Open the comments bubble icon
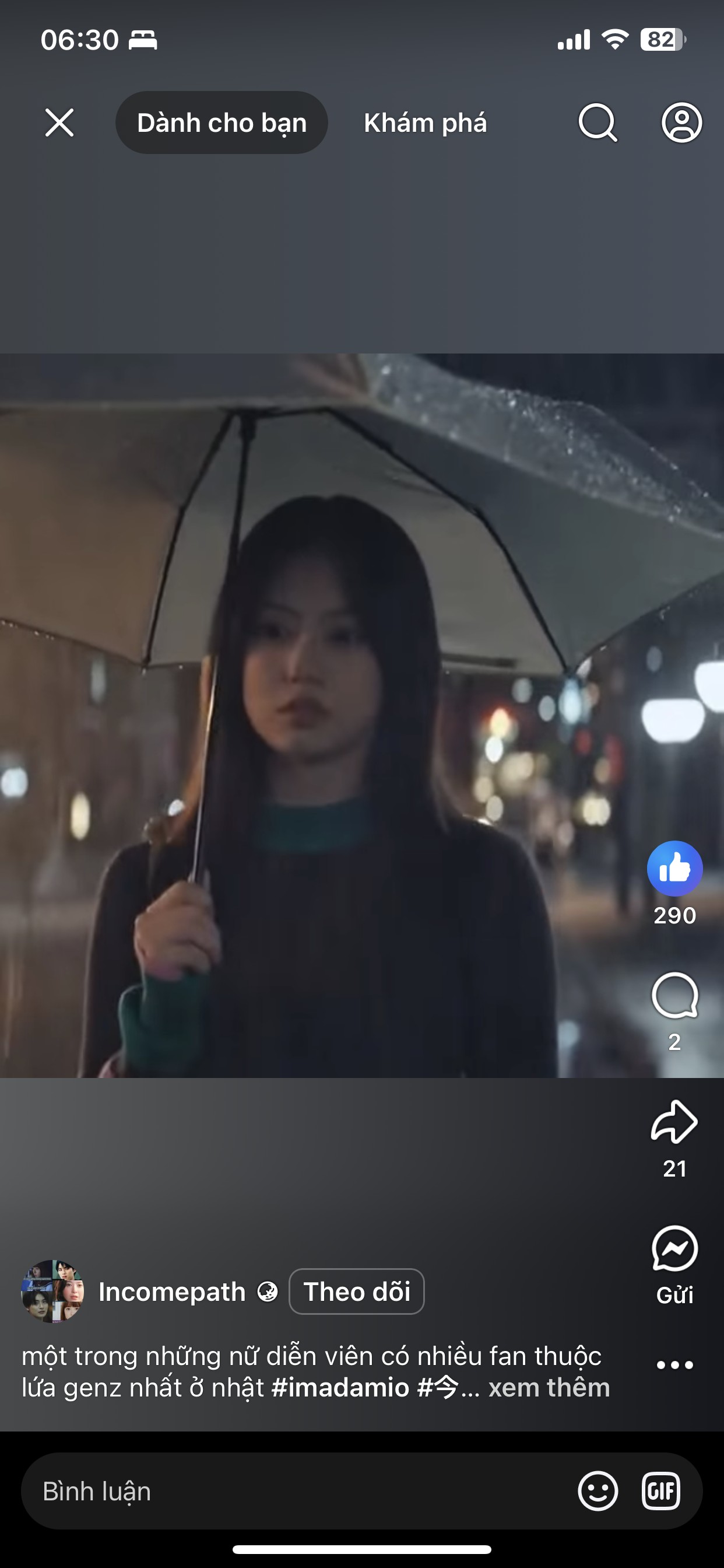 pos(674,995)
